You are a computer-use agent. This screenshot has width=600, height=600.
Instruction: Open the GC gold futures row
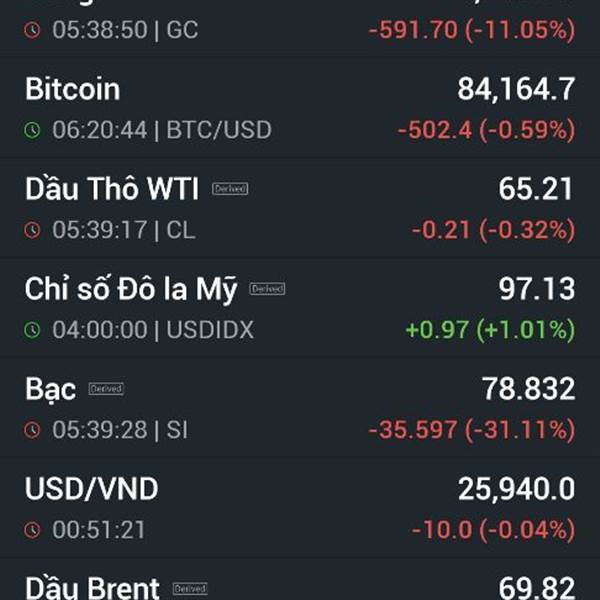pyautogui.click(x=300, y=28)
